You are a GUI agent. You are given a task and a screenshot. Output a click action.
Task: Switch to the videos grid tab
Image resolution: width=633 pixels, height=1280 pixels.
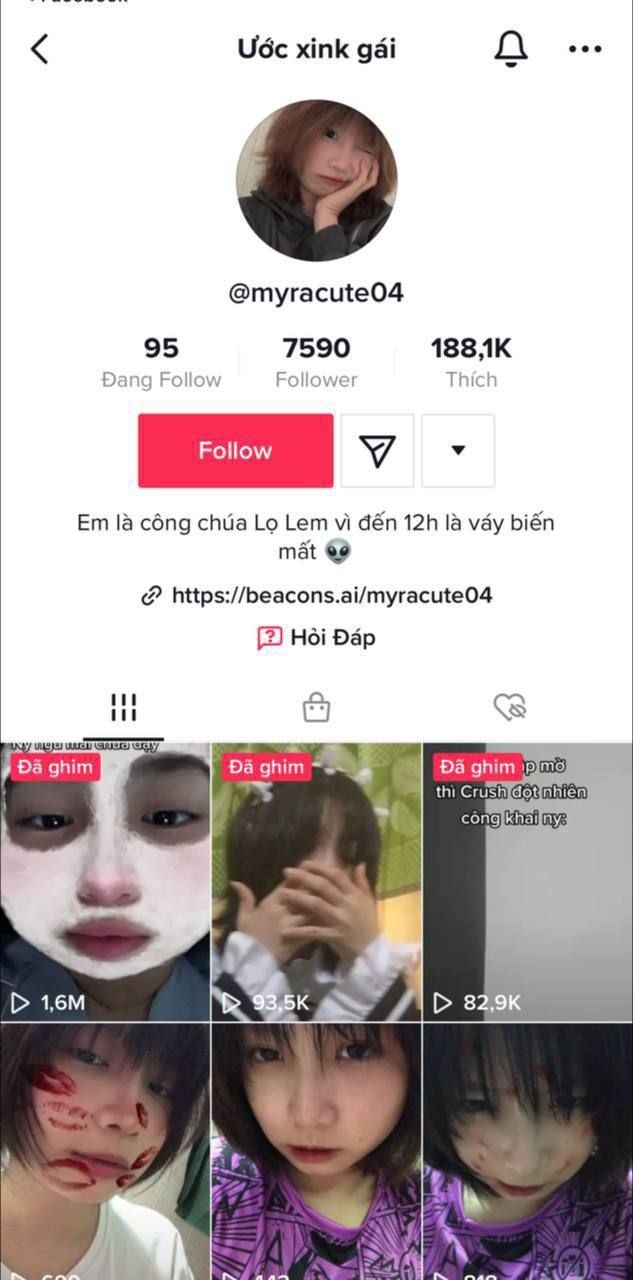pyautogui.click(x=123, y=707)
